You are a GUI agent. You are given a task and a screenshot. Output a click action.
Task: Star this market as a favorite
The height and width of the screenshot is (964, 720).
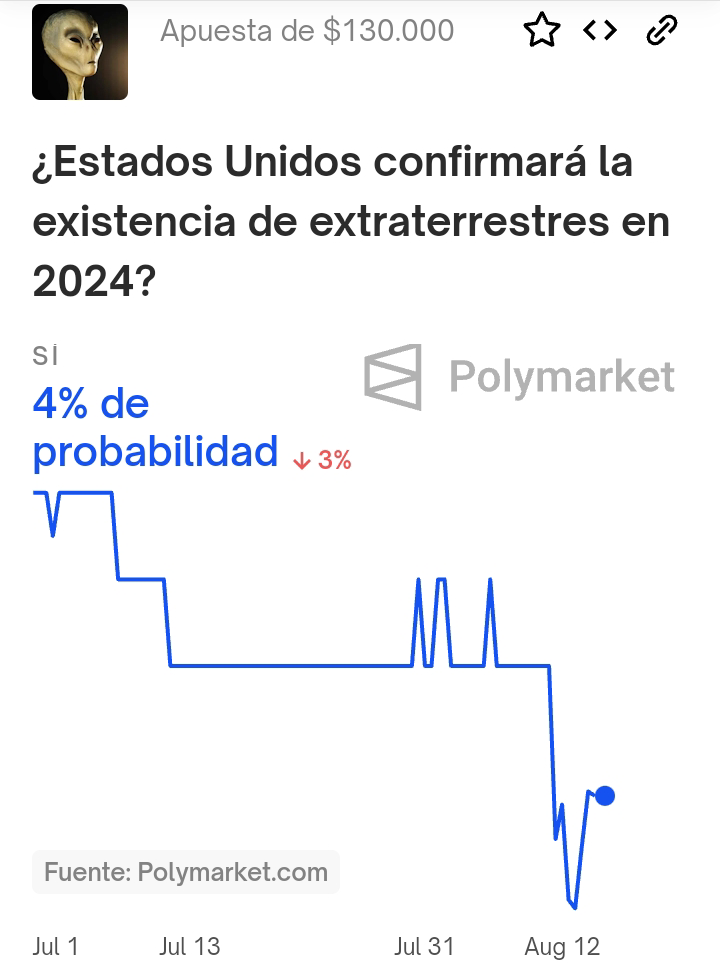[x=542, y=31]
